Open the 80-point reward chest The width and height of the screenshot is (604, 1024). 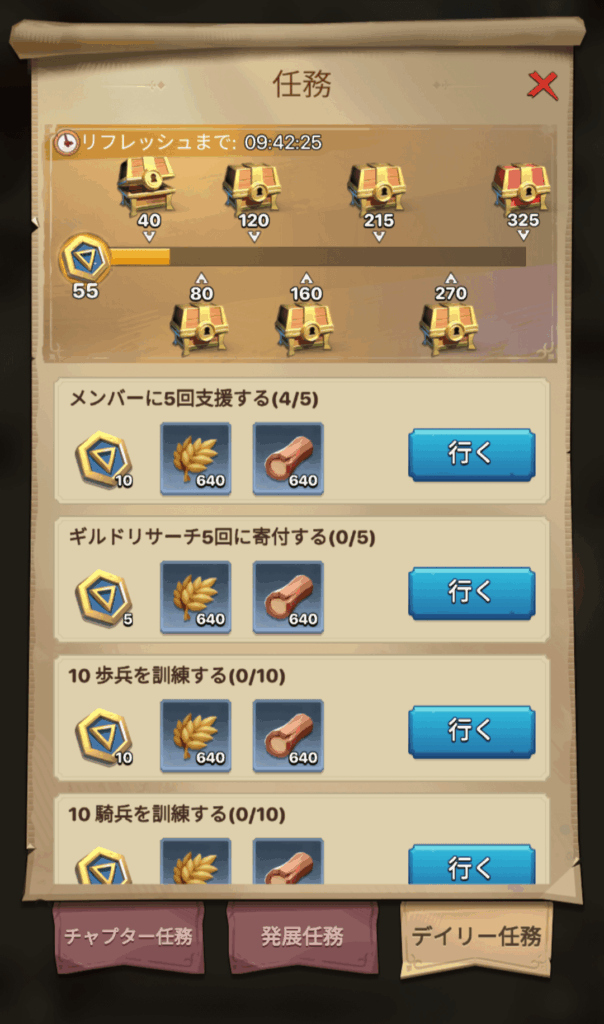(200, 327)
